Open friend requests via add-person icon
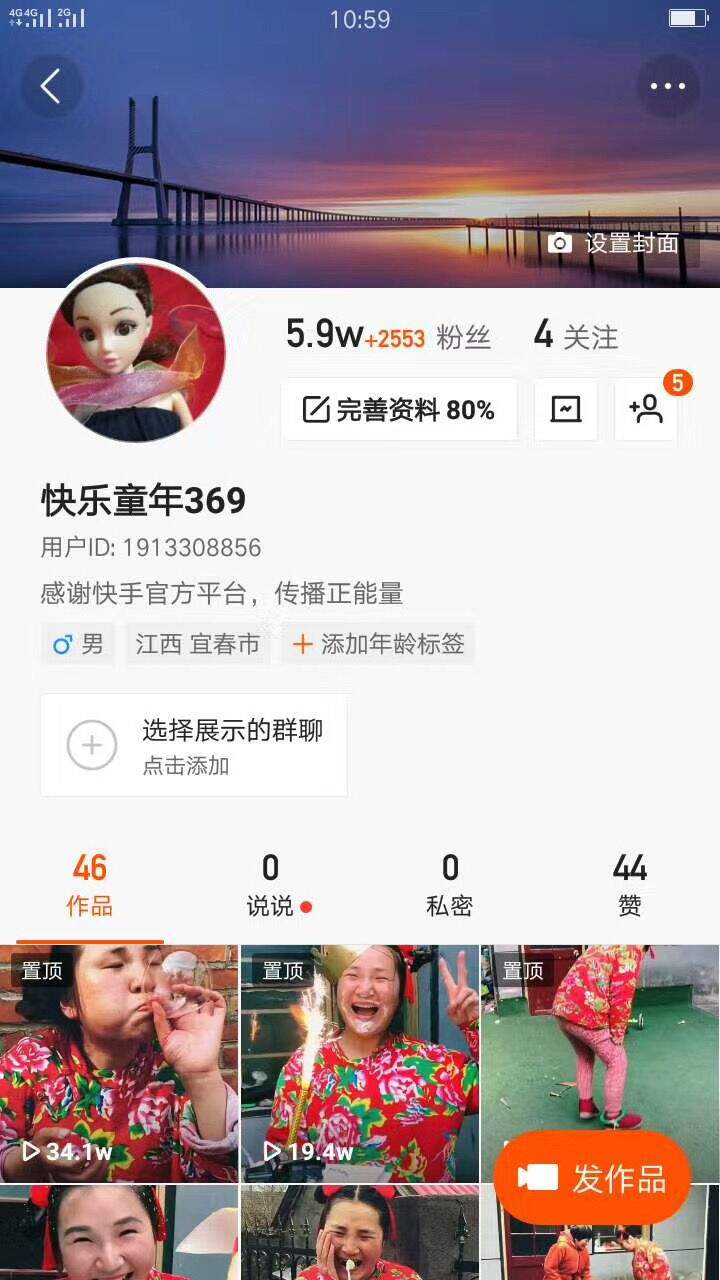Image resolution: width=720 pixels, height=1280 pixels. [x=645, y=410]
